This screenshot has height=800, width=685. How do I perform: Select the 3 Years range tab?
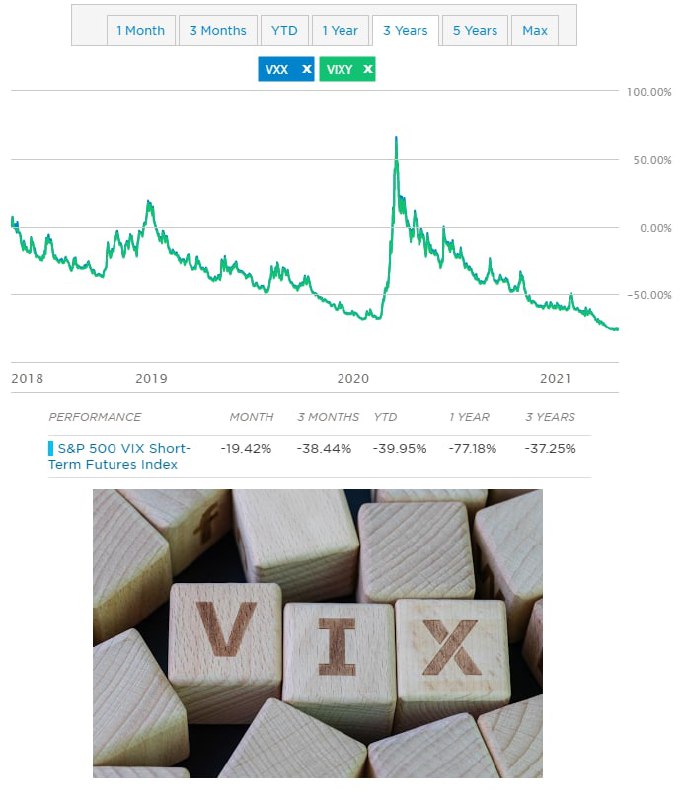(405, 30)
